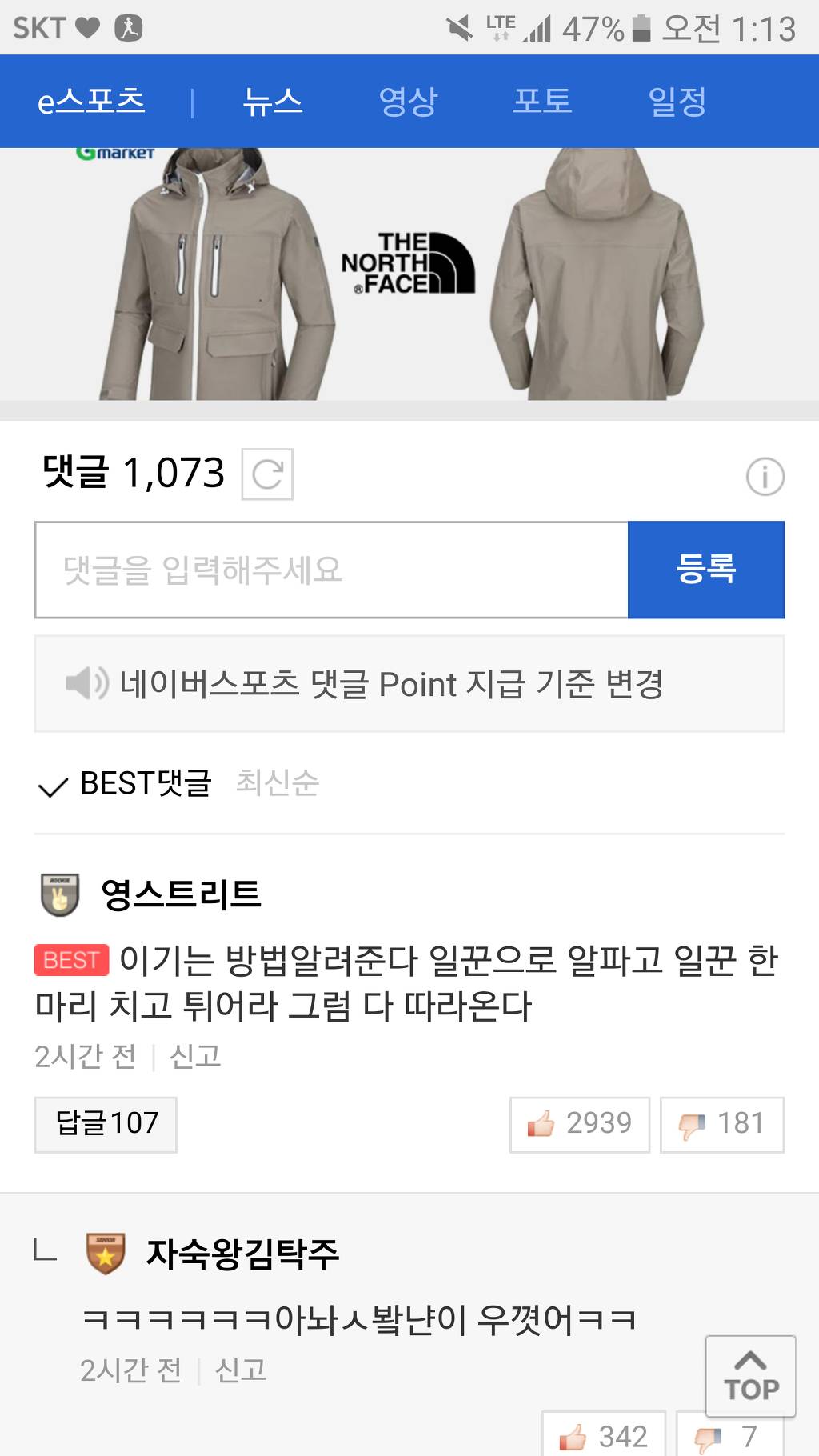Viewport: 819px width, 1456px height.
Task: Switch comment sorting to 최신순
Action: pos(278,786)
